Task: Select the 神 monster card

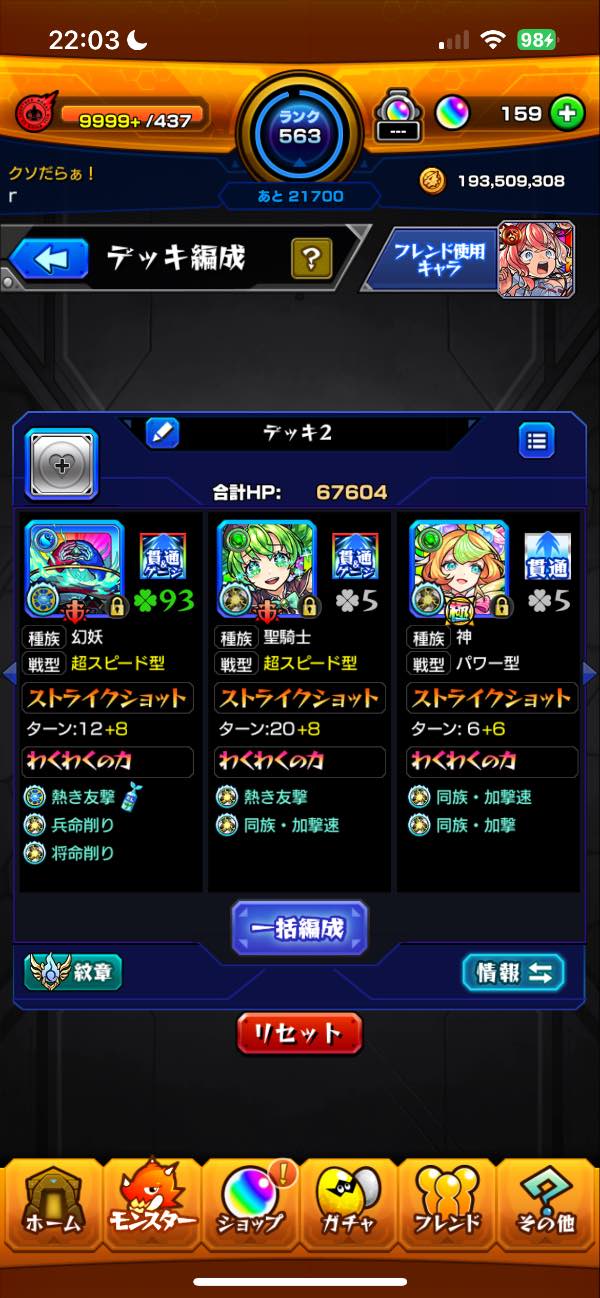Action: click(x=459, y=569)
